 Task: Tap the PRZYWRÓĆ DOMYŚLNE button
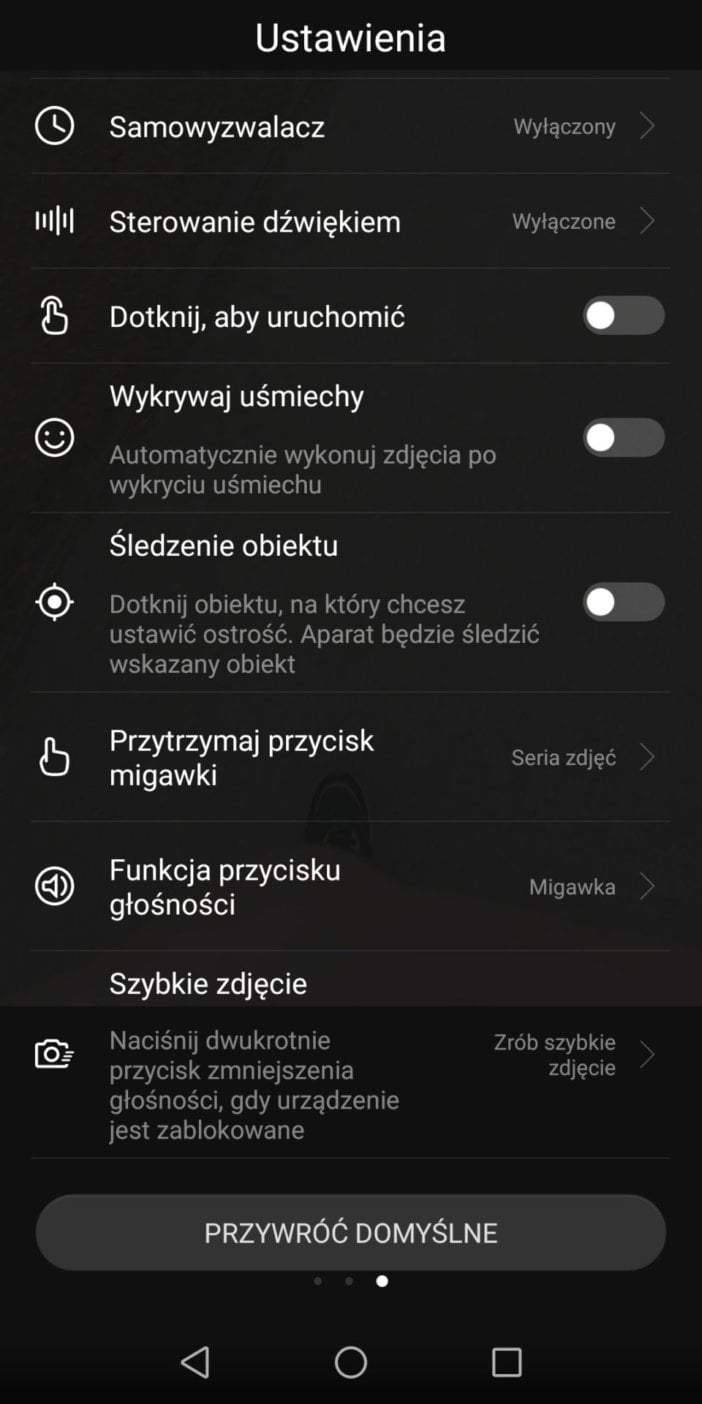click(350, 1232)
